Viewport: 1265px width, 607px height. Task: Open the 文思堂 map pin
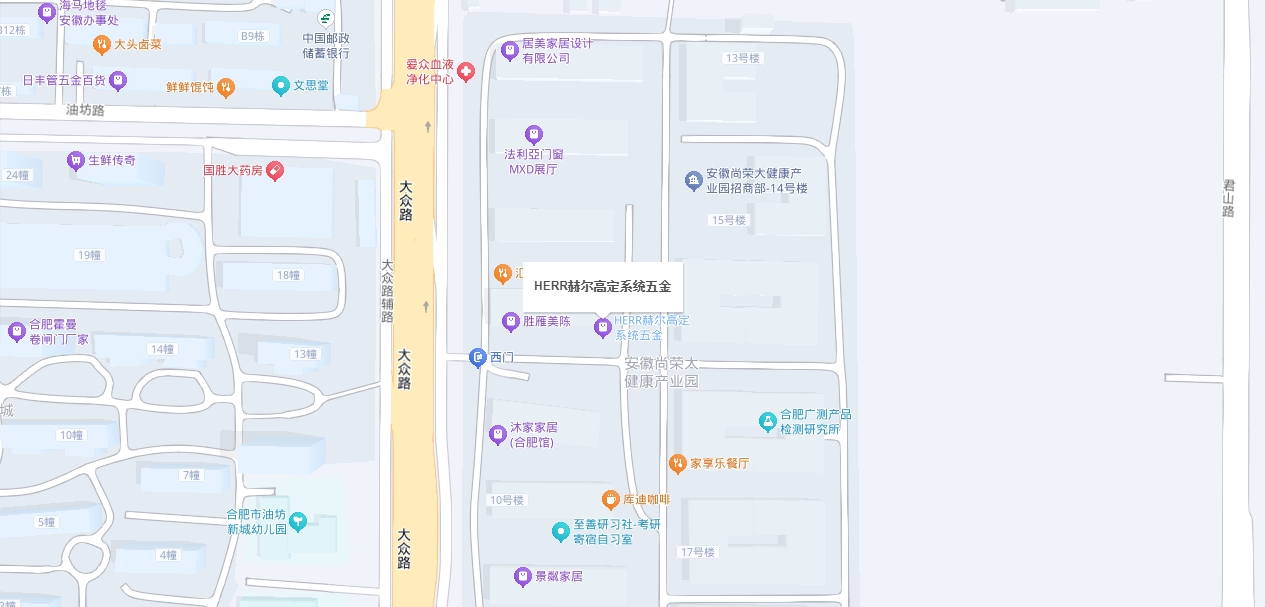[x=281, y=86]
